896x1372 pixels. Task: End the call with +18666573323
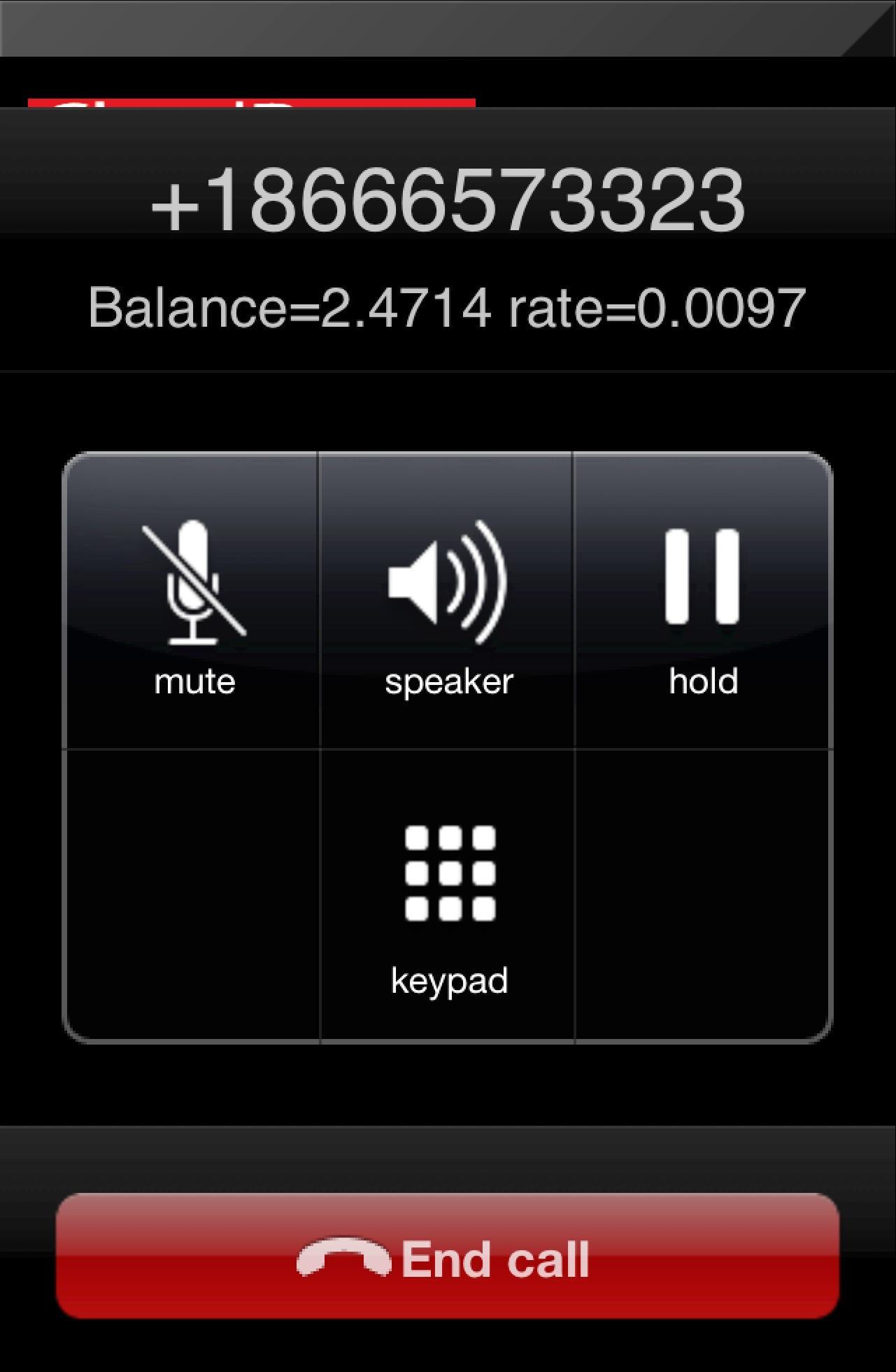tap(447, 1259)
